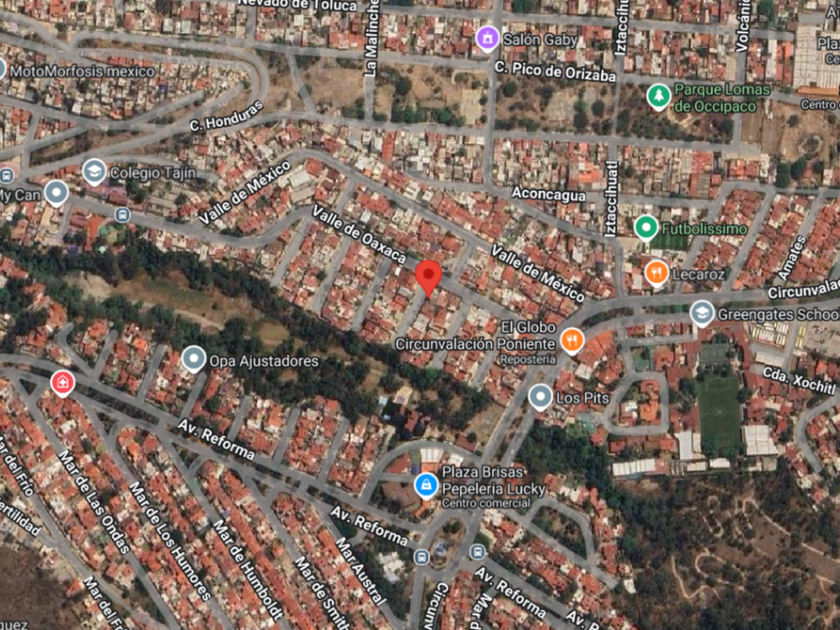Open the Salón Gaby place marker

487,39
